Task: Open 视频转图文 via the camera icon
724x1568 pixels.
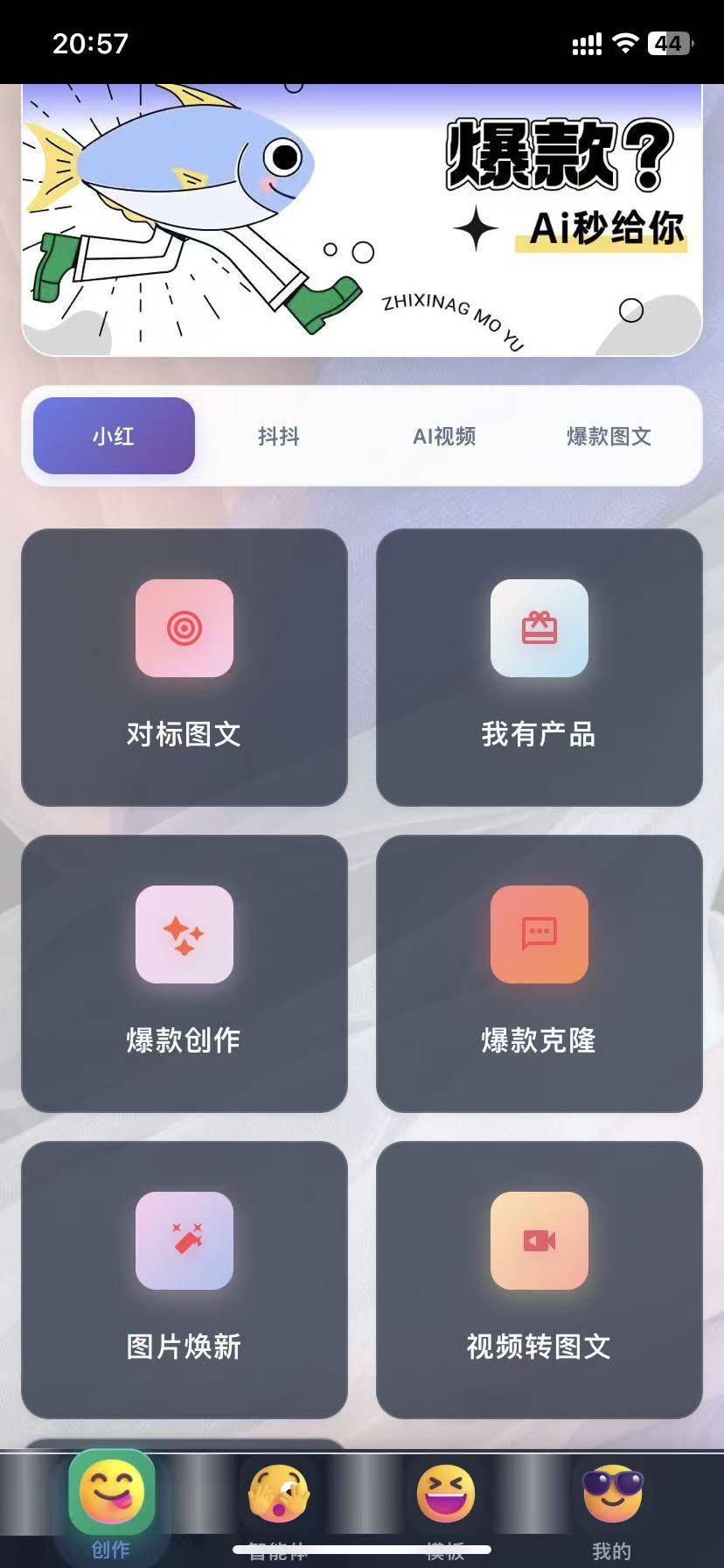Action: click(540, 1242)
